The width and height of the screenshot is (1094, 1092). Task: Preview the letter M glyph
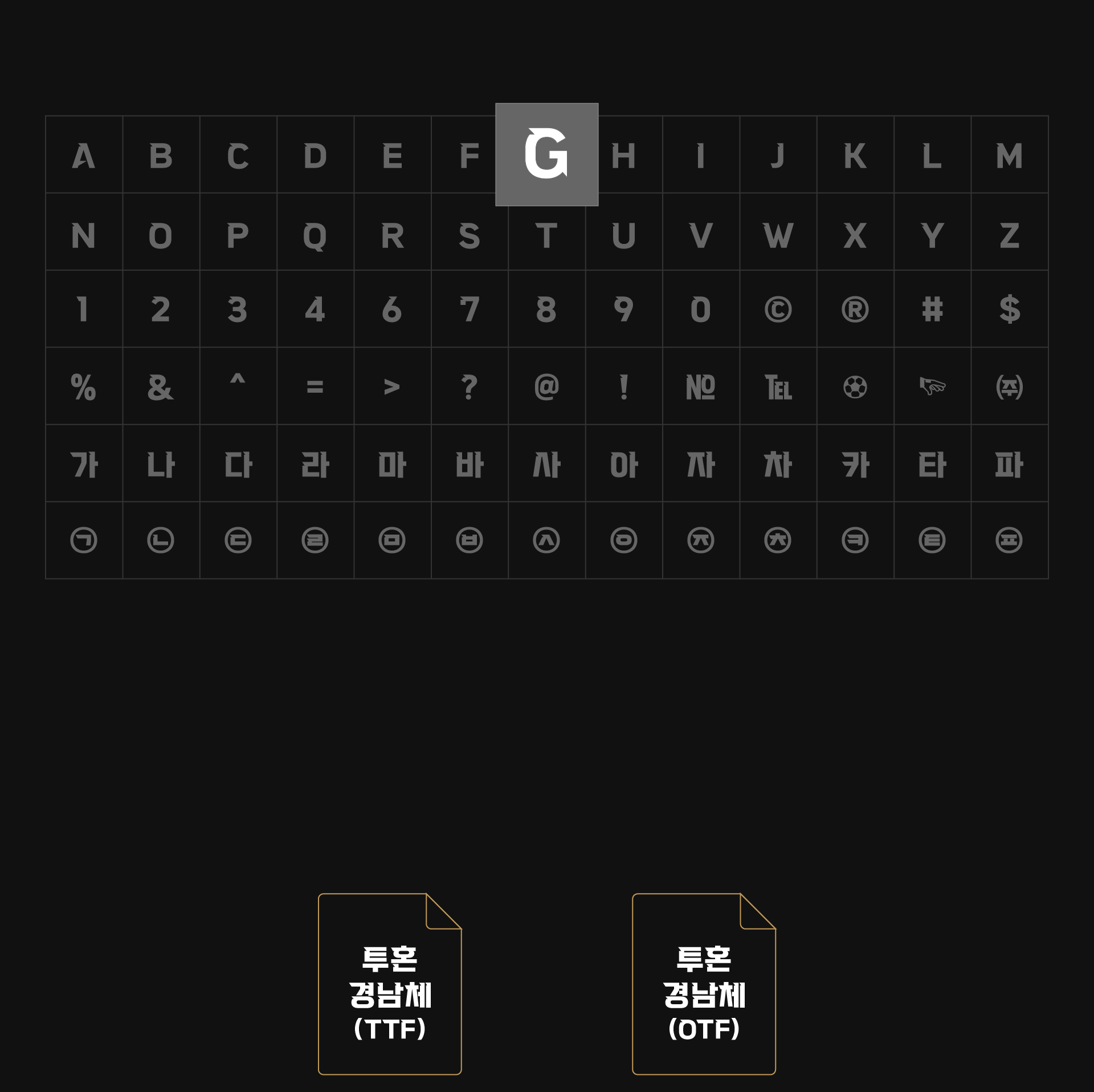point(1009,155)
